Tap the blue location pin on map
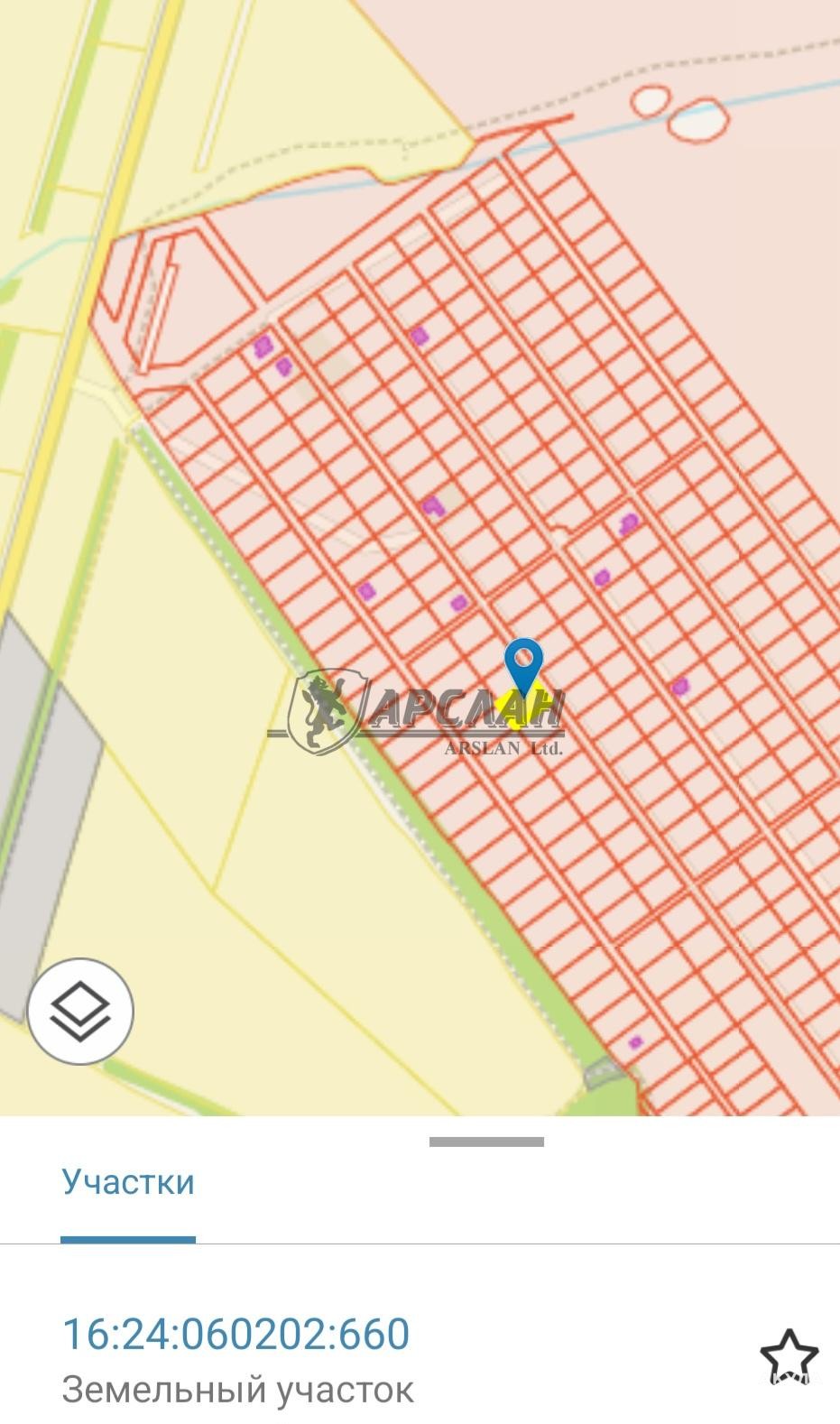Image resolution: width=840 pixels, height=1424 pixels. (523, 667)
